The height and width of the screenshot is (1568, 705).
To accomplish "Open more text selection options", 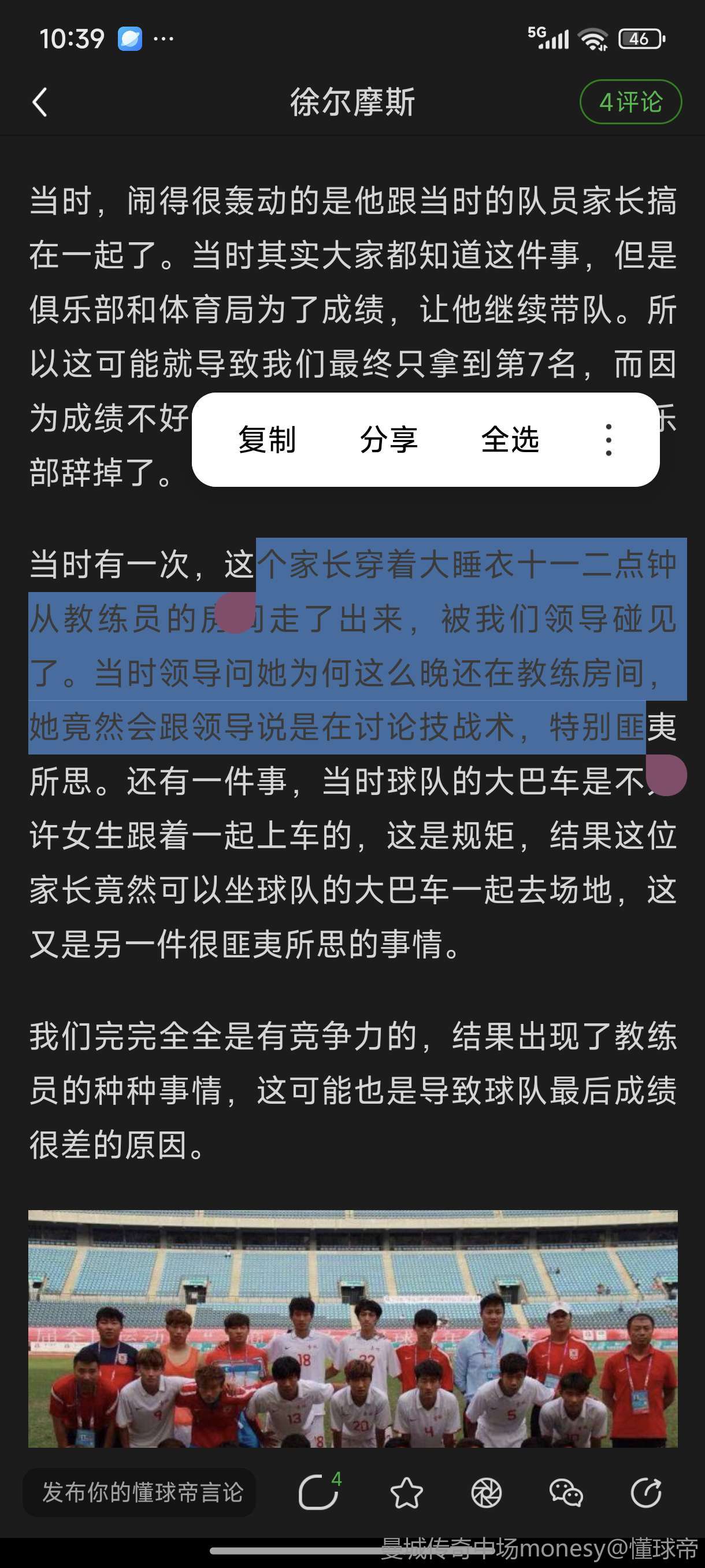I will (x=608, y=439).
